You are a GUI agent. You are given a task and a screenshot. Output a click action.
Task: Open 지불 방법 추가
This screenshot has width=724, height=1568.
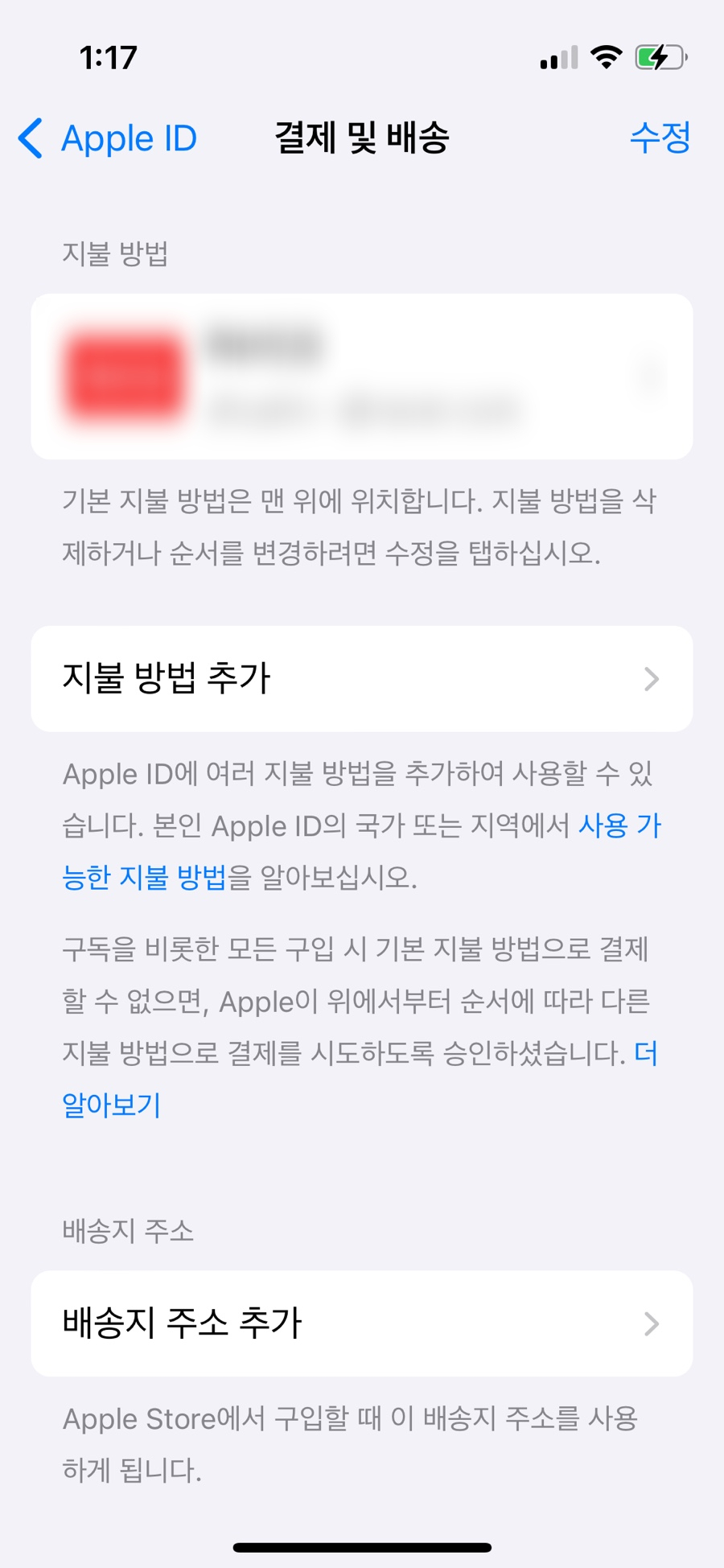click(362, 679)
